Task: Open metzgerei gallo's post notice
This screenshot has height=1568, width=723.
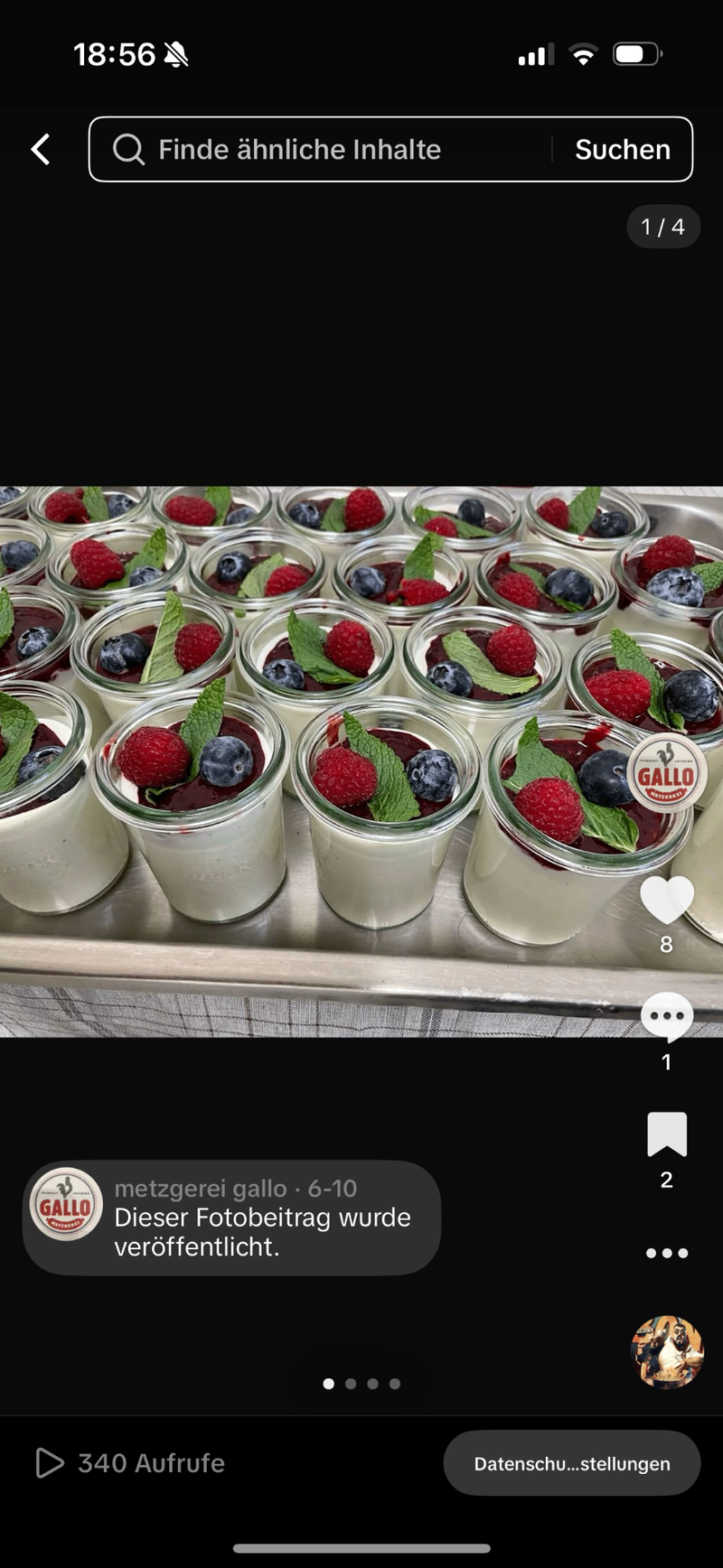Action: click(x=231, y=1218)
